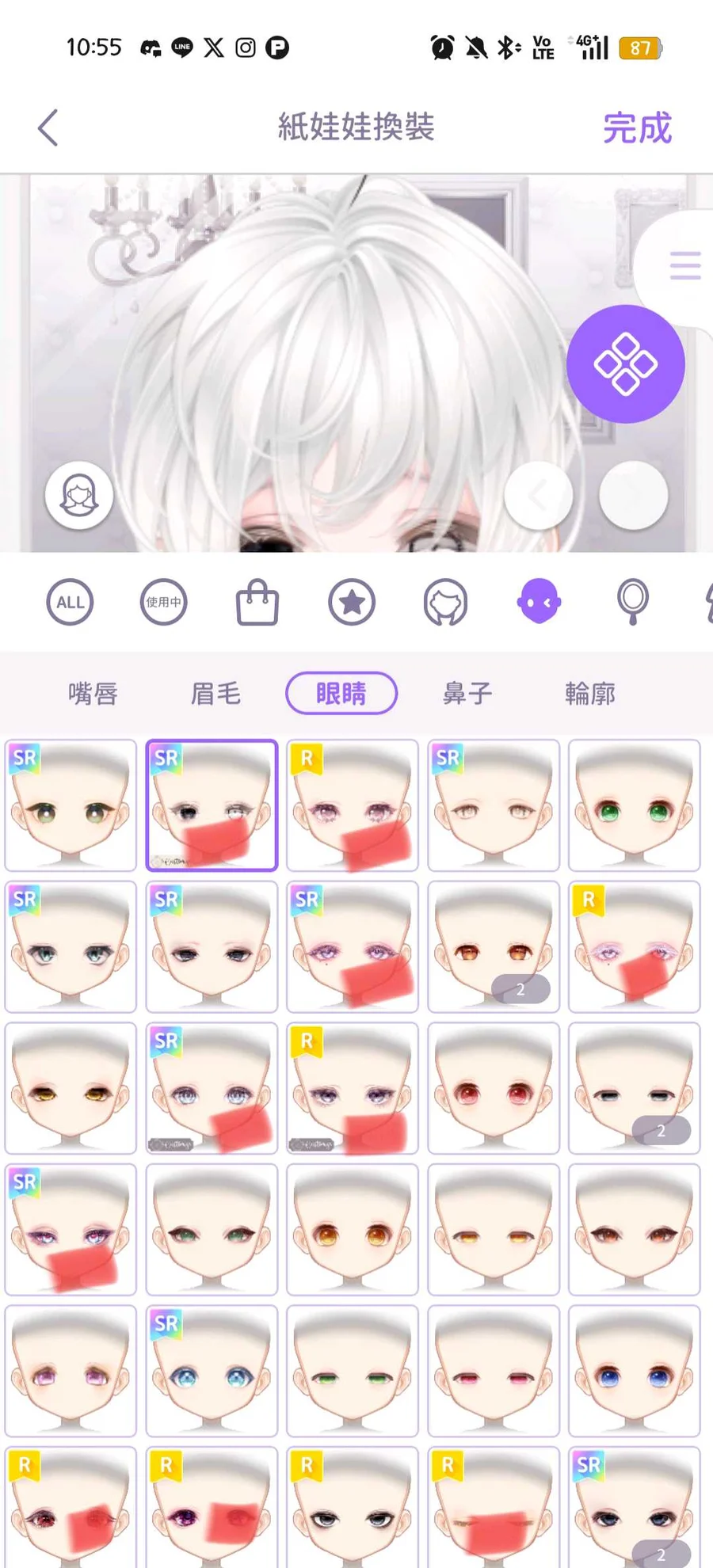The height and width of the screenshot is (1568, 713).
Task: Go back using the top-left arrow
Action: click(48, 127)
